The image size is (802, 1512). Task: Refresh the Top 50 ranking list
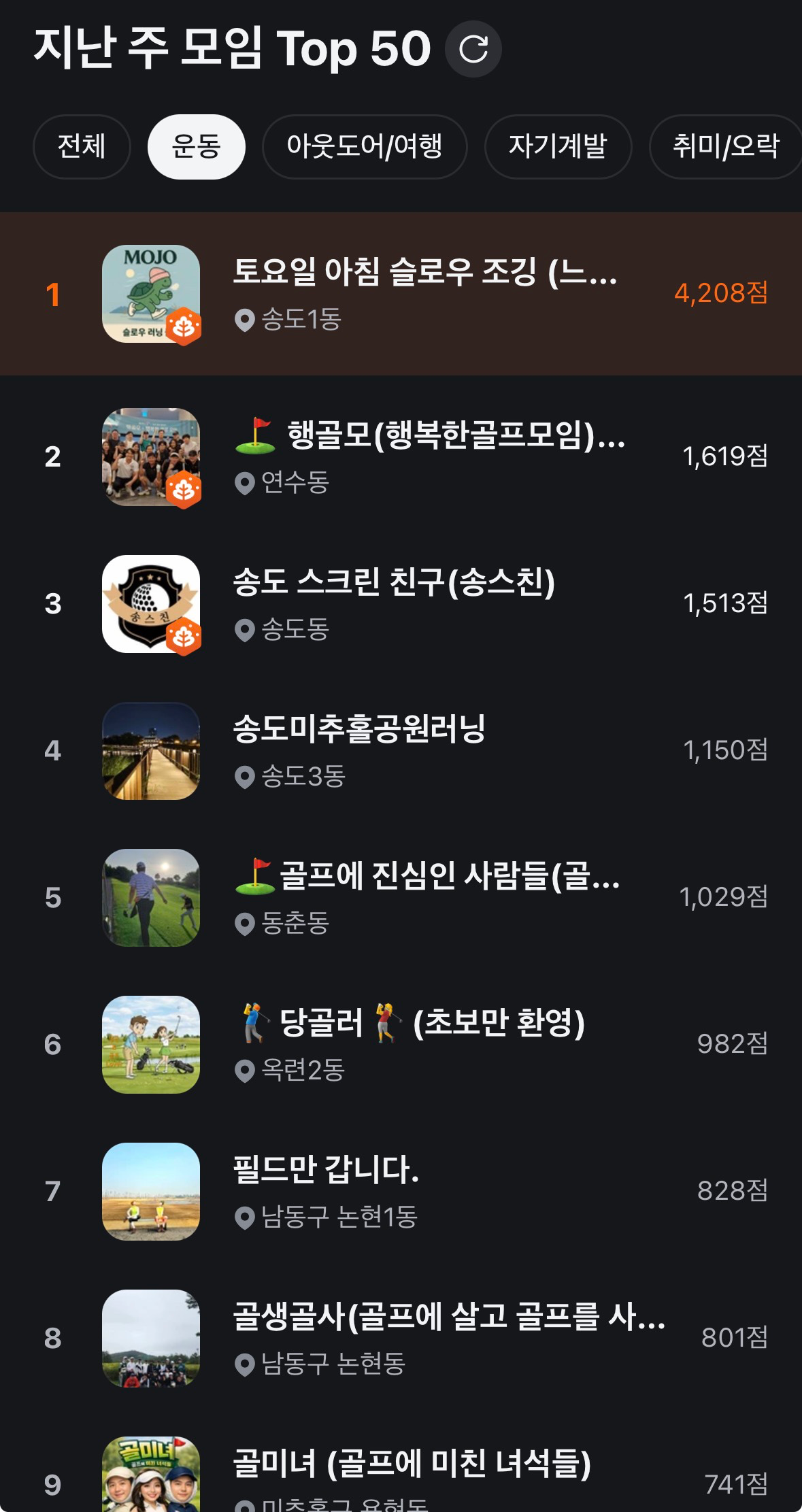pos(473,49)
